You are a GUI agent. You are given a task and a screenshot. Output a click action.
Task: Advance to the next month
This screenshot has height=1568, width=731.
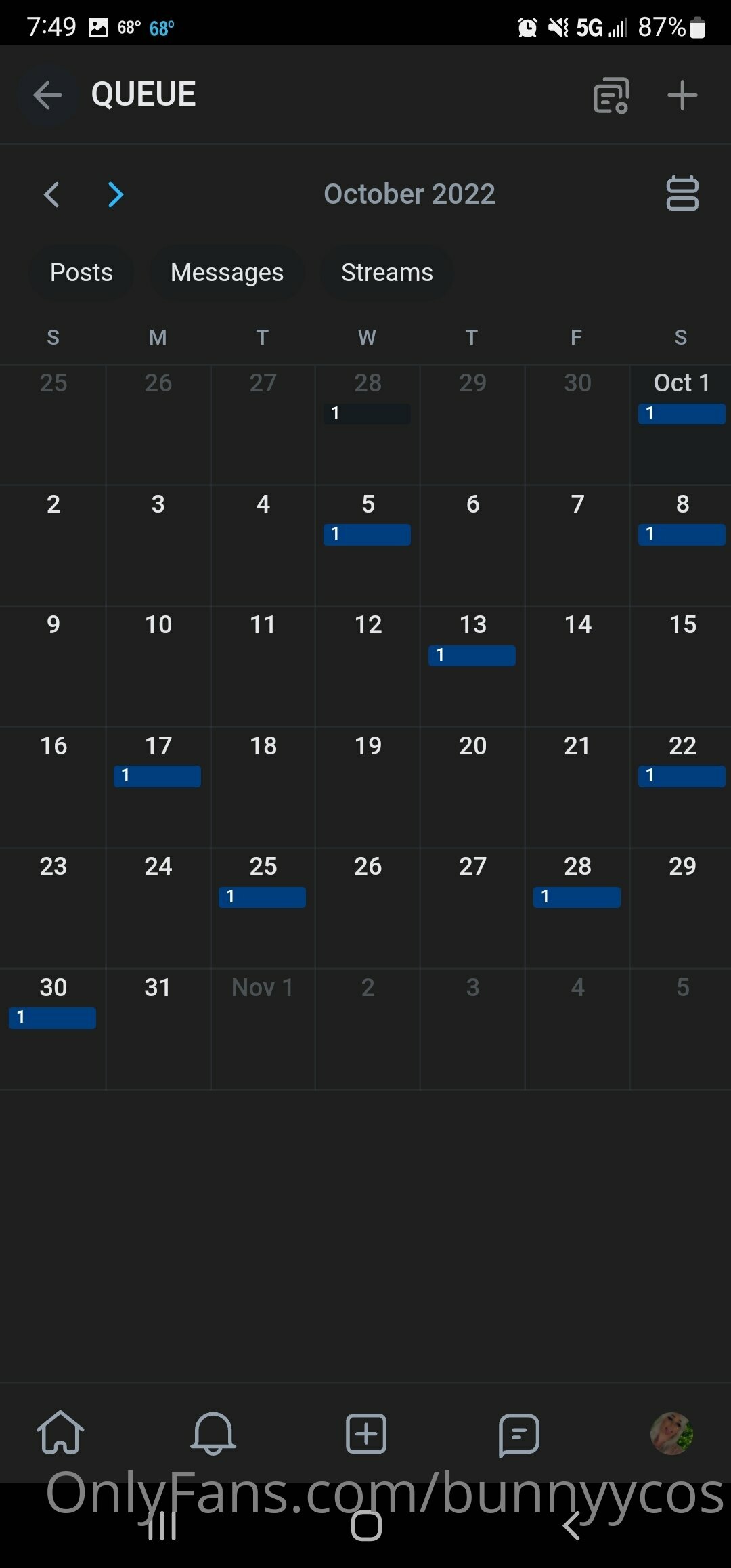tap(116, 195)
